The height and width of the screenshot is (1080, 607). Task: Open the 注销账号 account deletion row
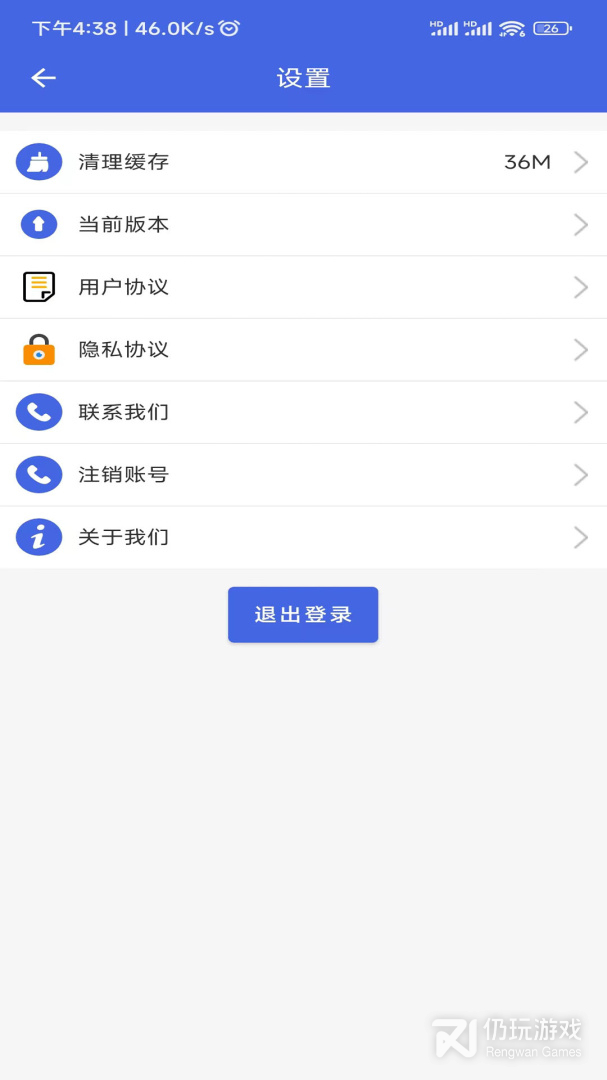(303, 475)
